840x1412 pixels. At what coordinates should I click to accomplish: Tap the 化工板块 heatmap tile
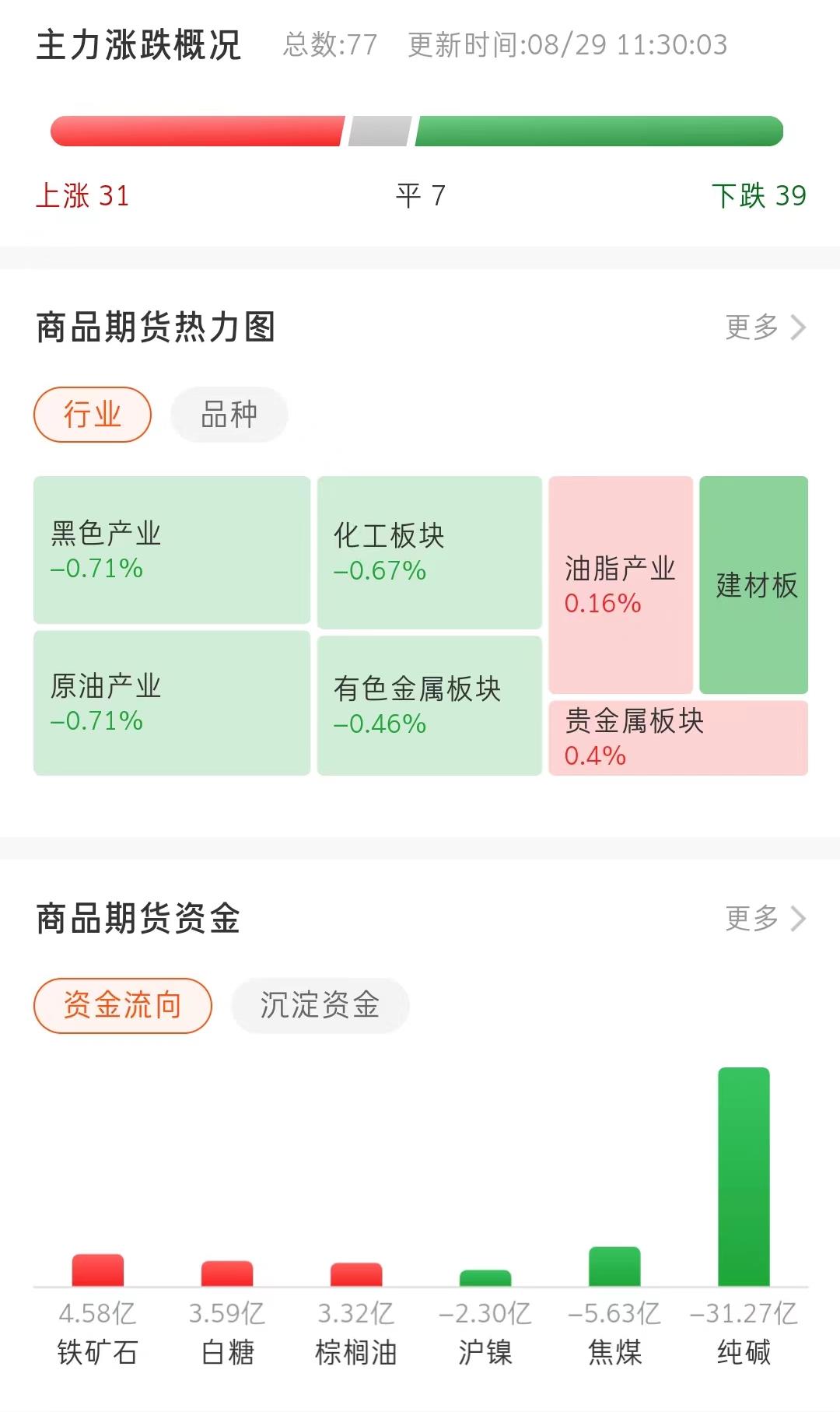(x=429, y=552)
